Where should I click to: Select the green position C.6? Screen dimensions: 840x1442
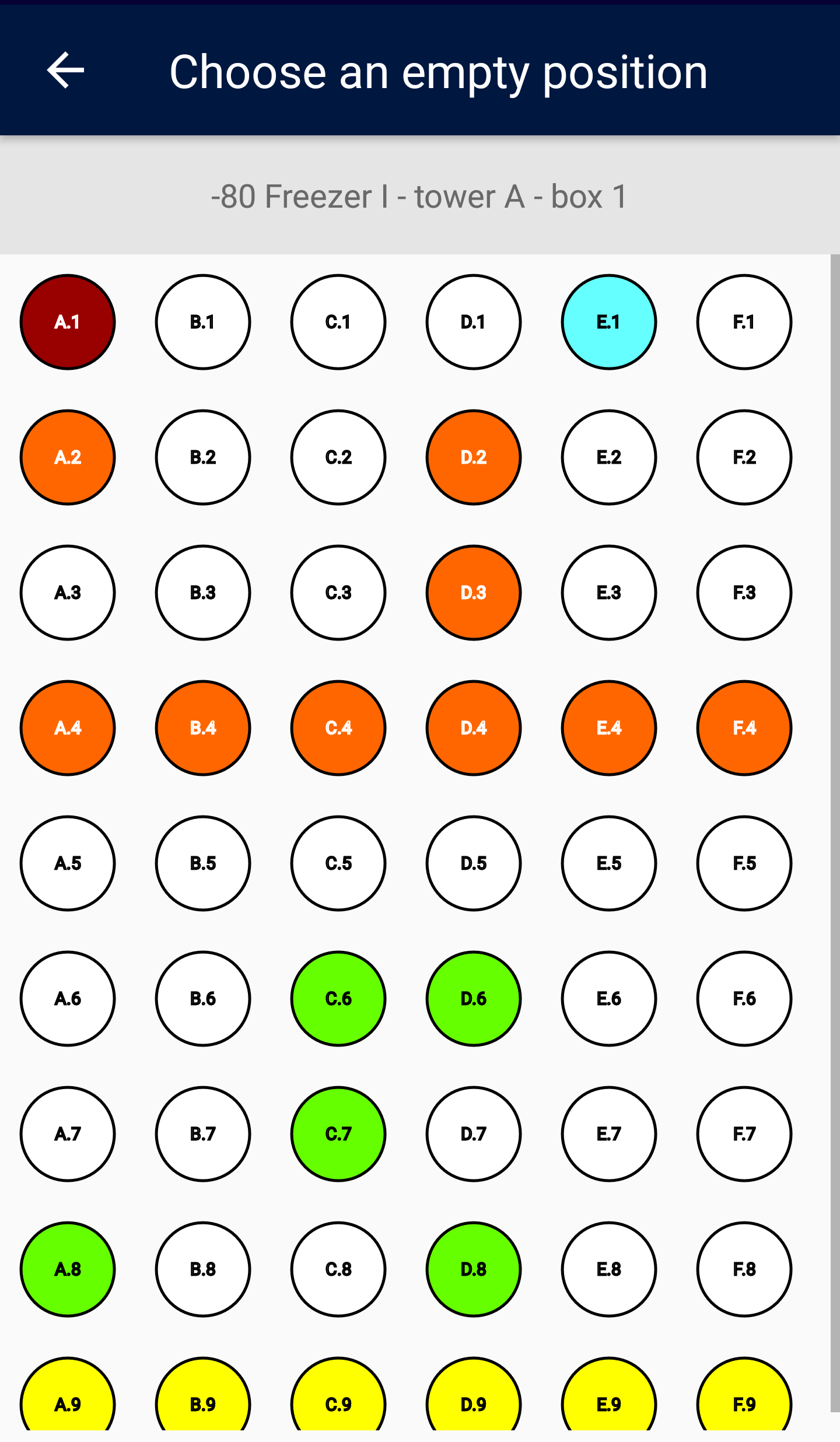[338, 999]
